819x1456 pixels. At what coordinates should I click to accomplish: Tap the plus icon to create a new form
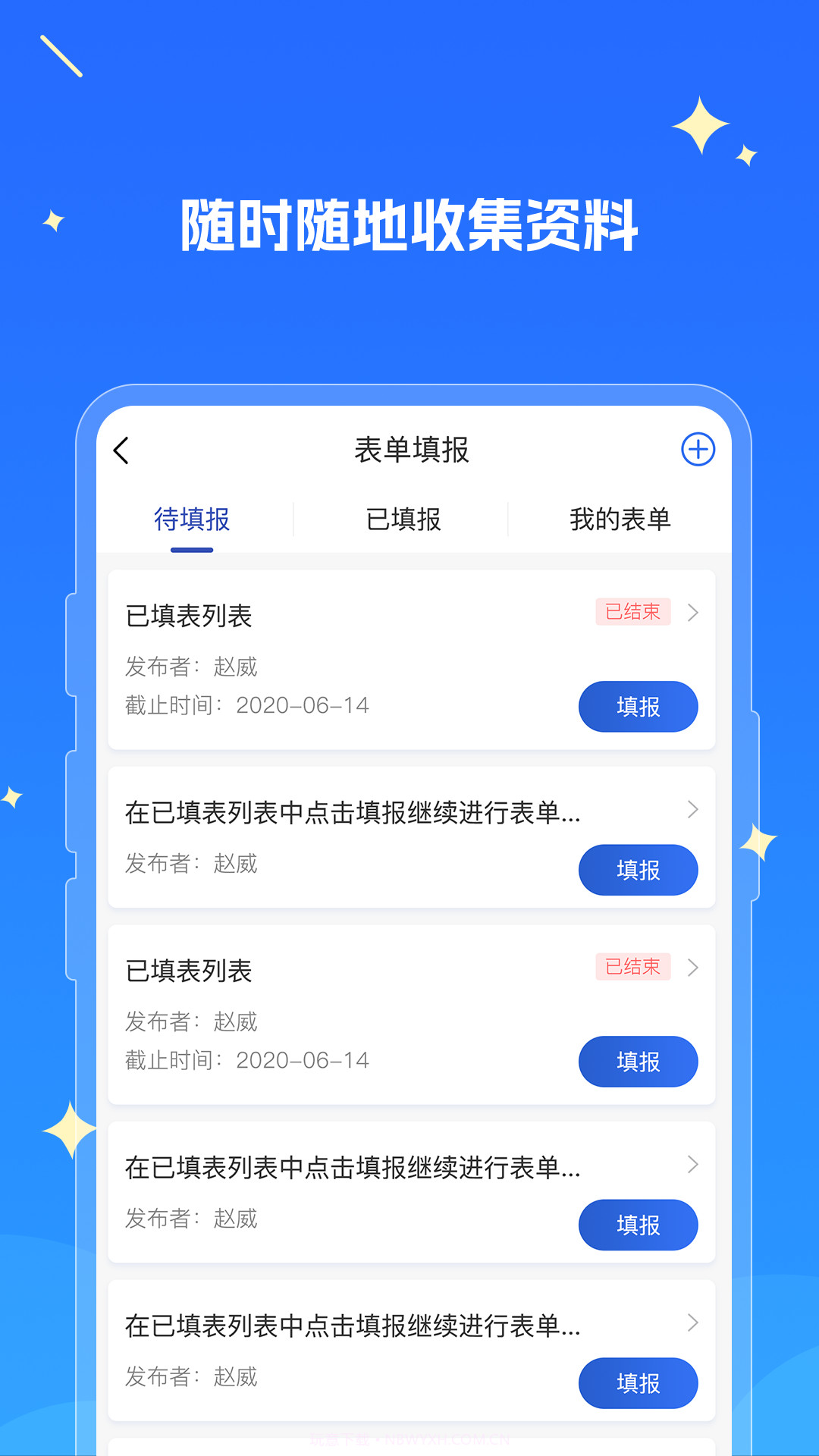(697, 449)
